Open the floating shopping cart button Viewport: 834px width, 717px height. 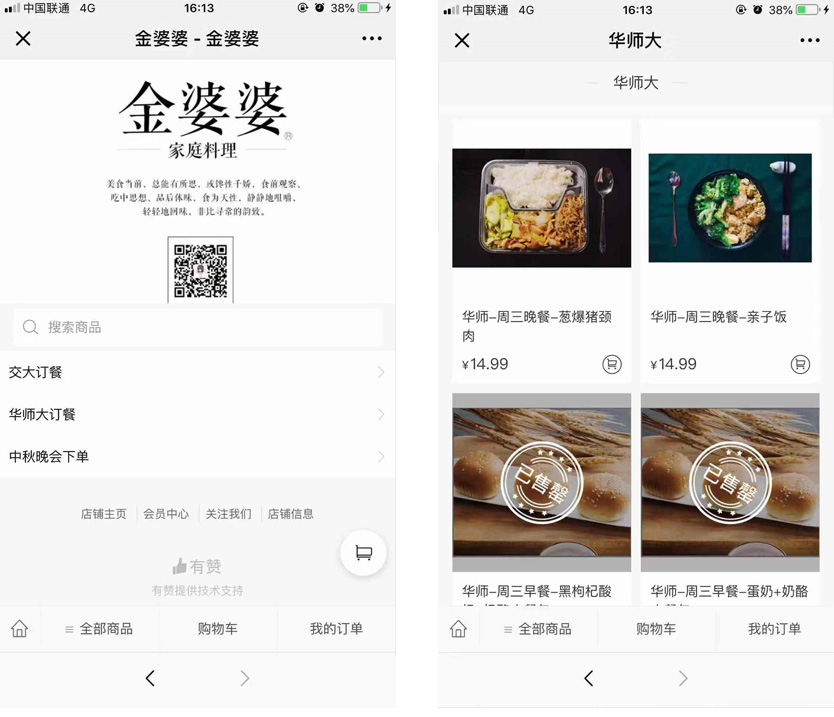[363, 553]
